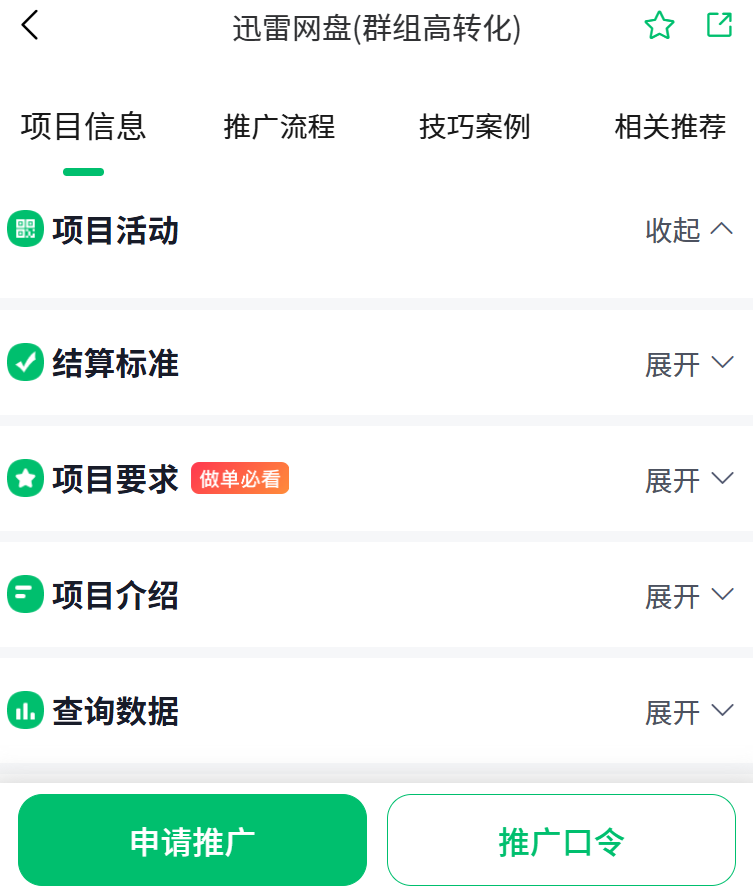Open the 技巧案例 tab
The image size is (753, 894).
474,127
